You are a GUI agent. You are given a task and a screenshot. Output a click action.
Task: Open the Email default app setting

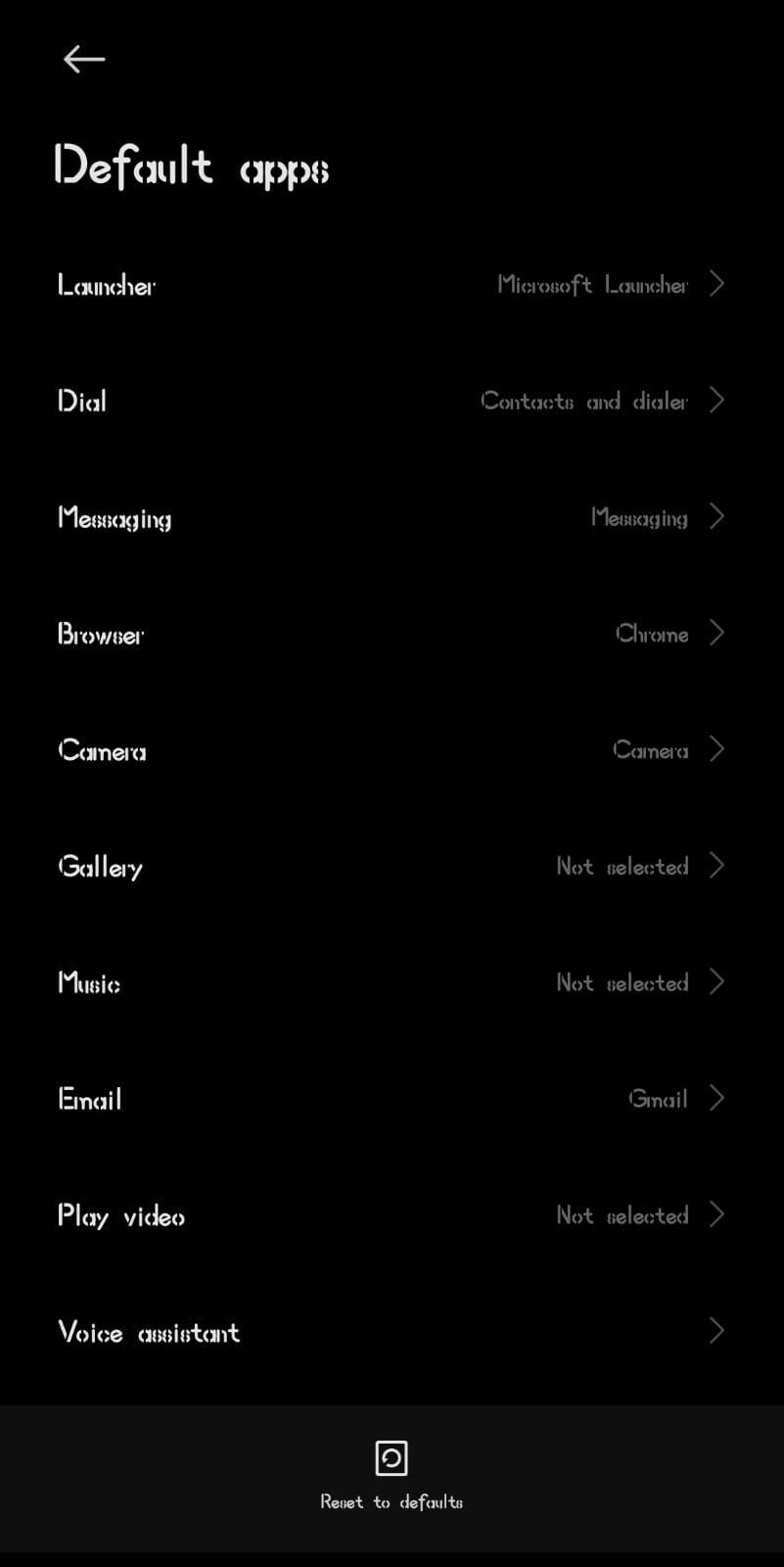[x=392, y=1099]
